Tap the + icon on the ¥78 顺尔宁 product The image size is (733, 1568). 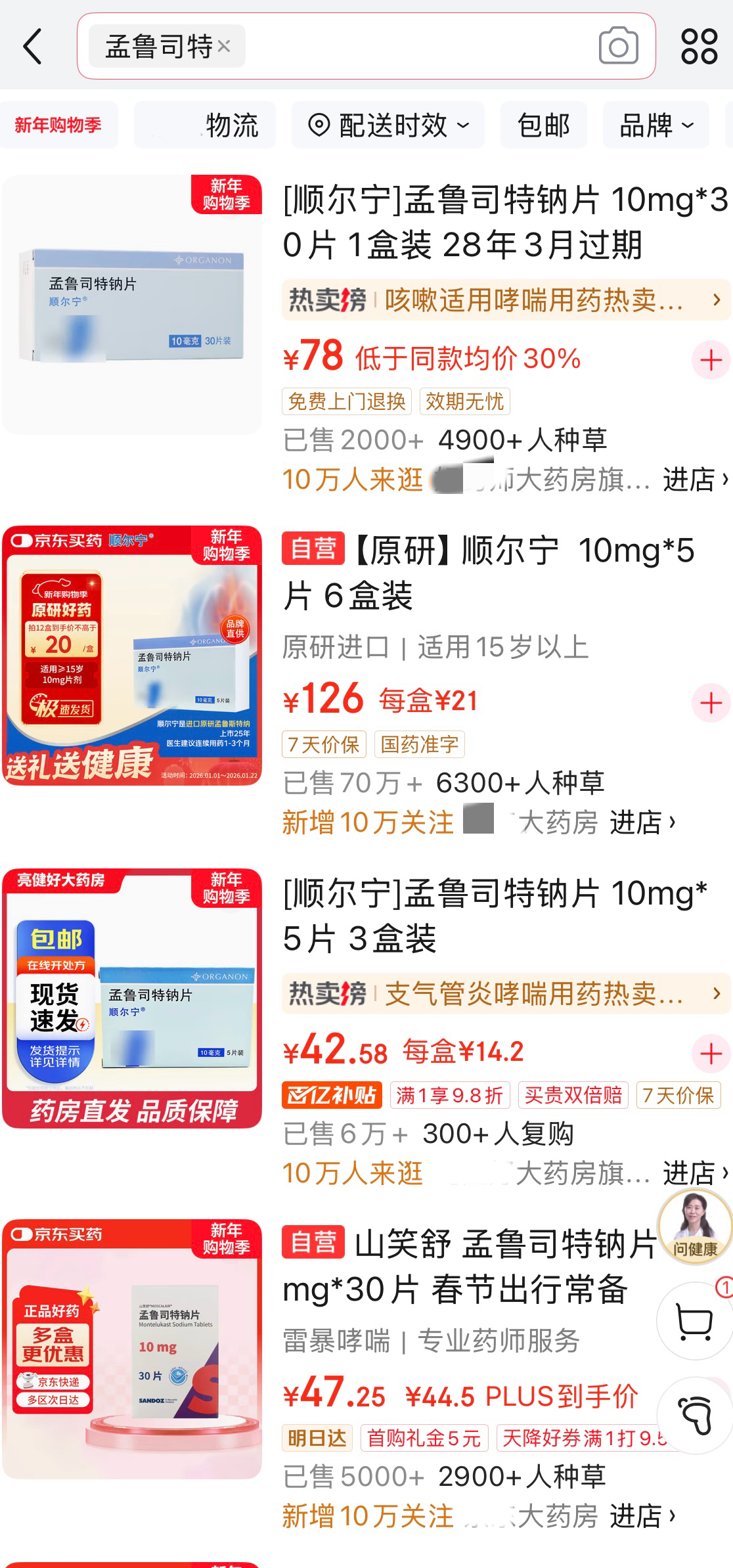tap(710, 361)
